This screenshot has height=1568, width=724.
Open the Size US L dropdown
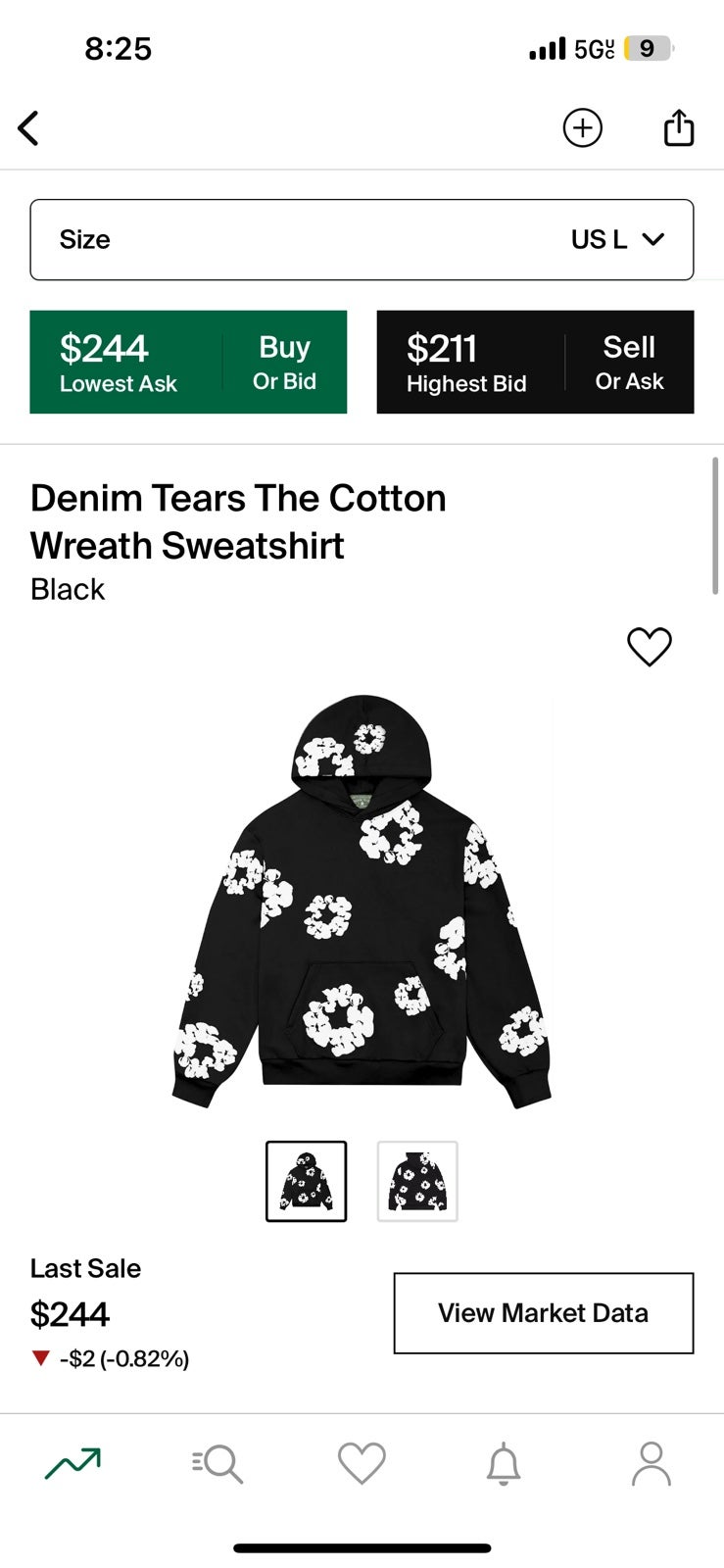[362, 240]
